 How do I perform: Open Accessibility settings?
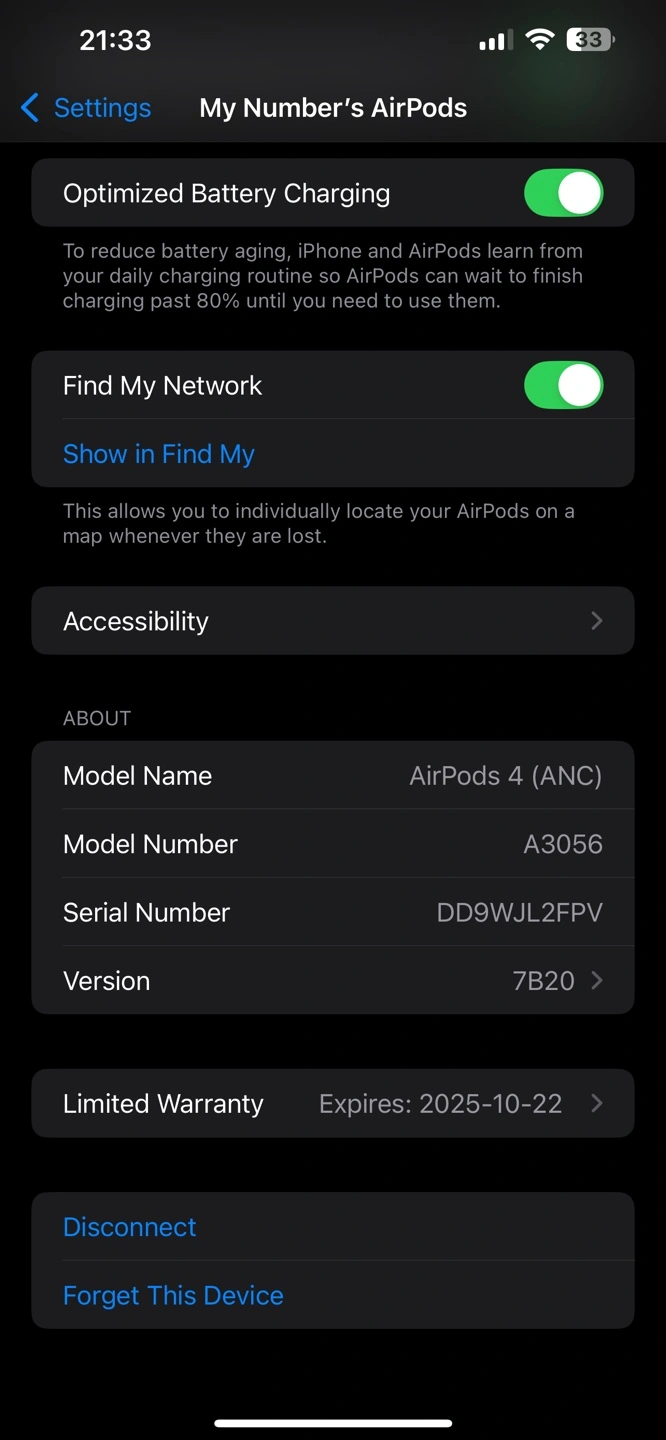point(333,621)
